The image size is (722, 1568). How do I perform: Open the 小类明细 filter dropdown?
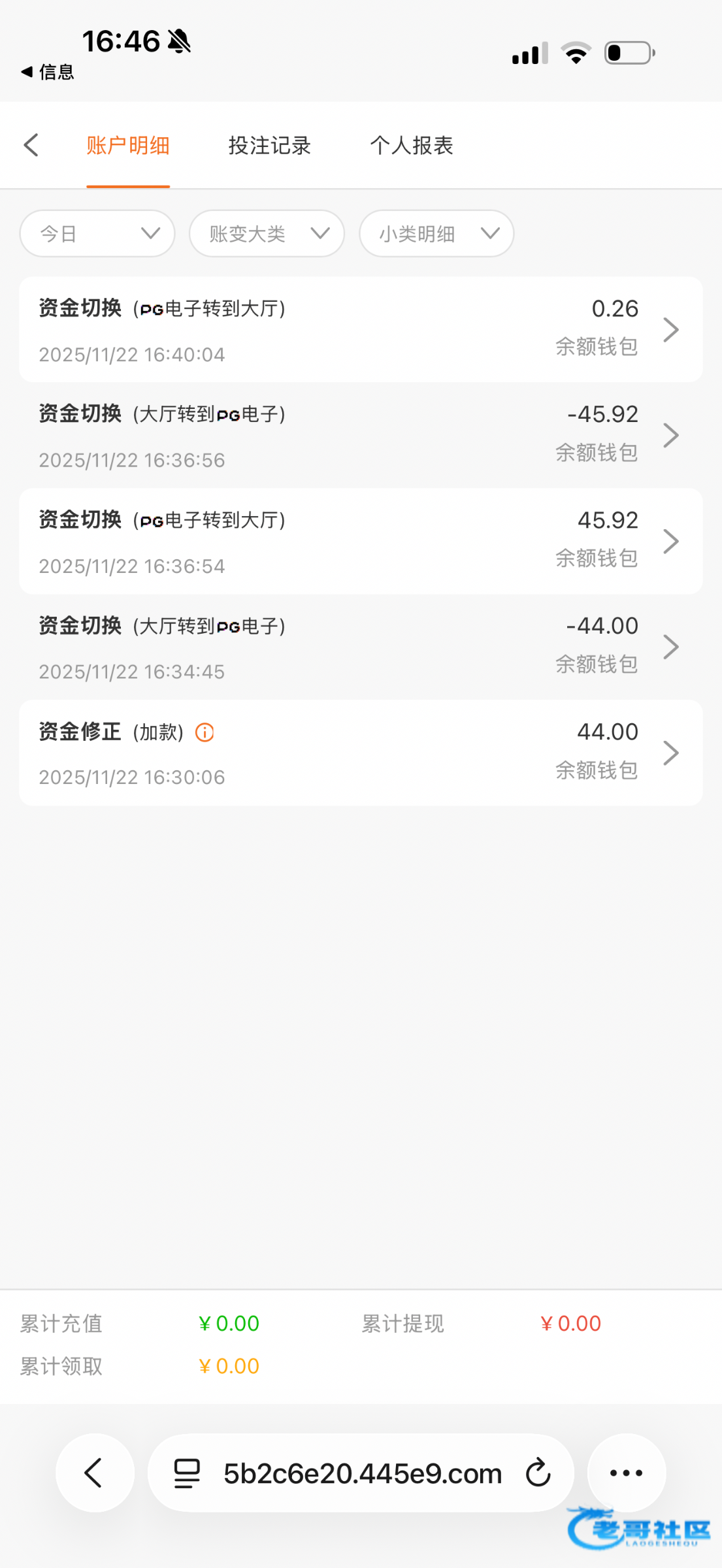(436, 233)
